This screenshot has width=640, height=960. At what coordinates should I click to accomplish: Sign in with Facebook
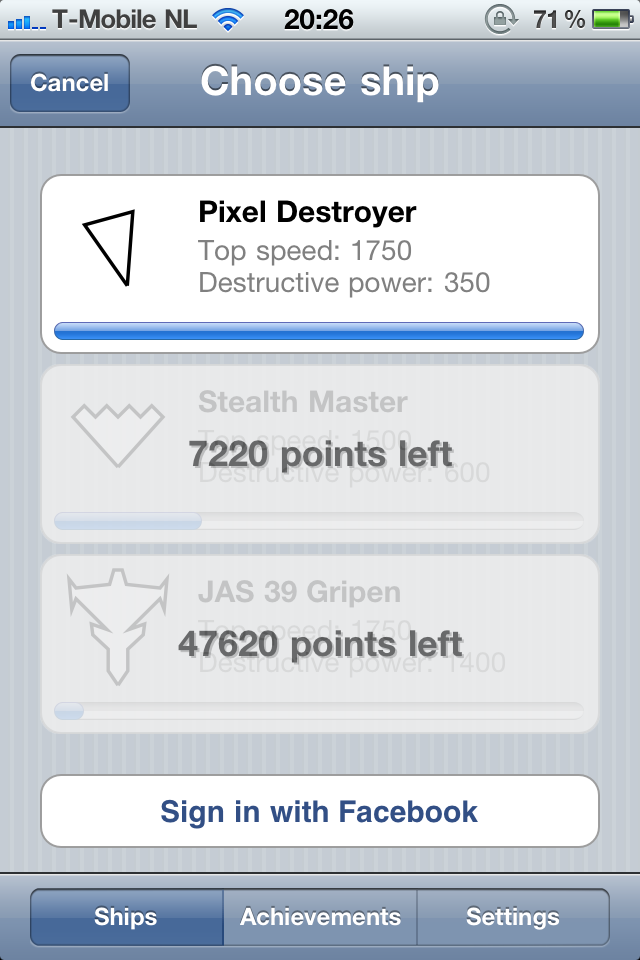click(x=320, y=811)
